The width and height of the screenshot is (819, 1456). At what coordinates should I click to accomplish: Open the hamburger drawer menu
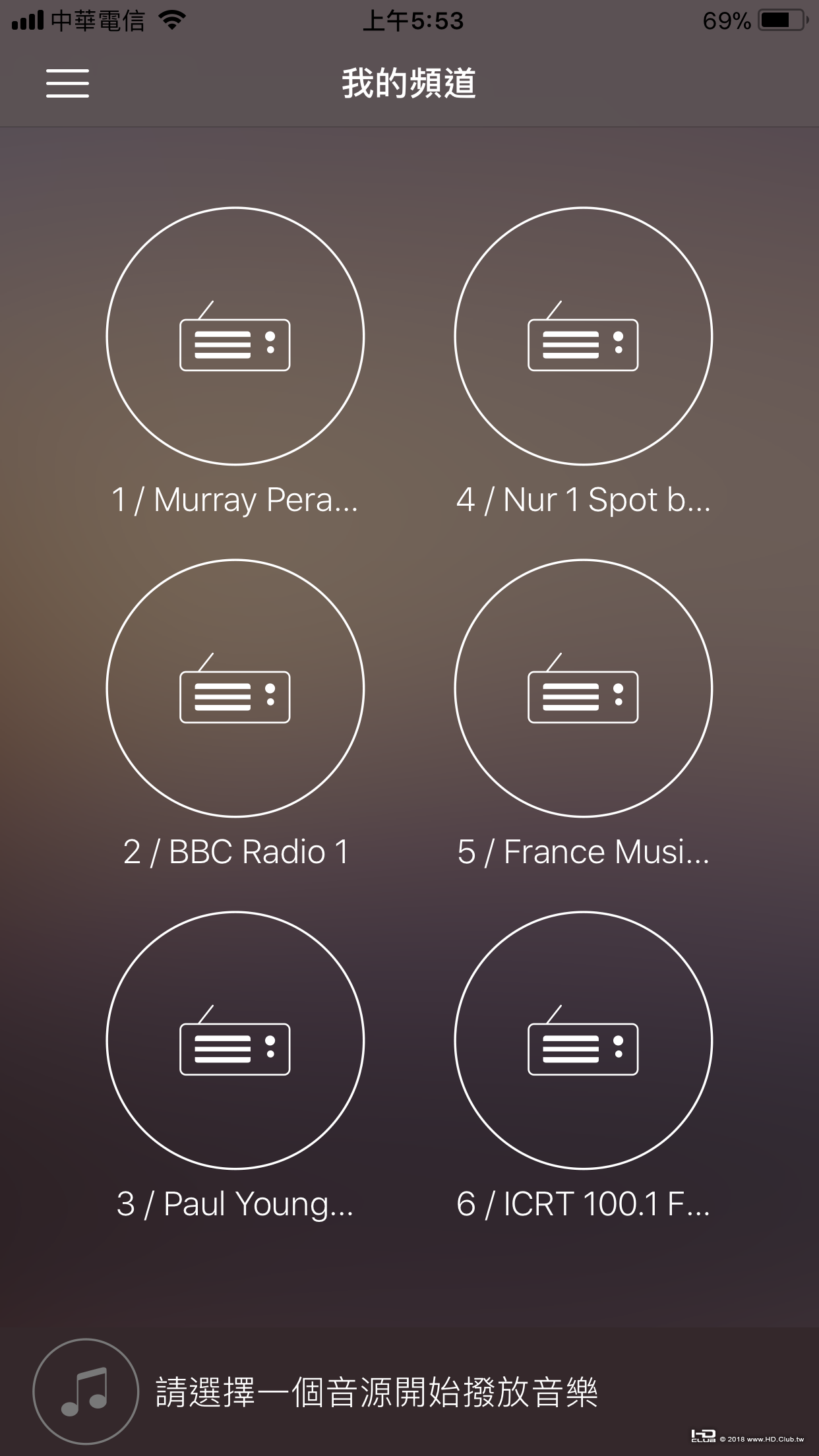coord(67,83)
